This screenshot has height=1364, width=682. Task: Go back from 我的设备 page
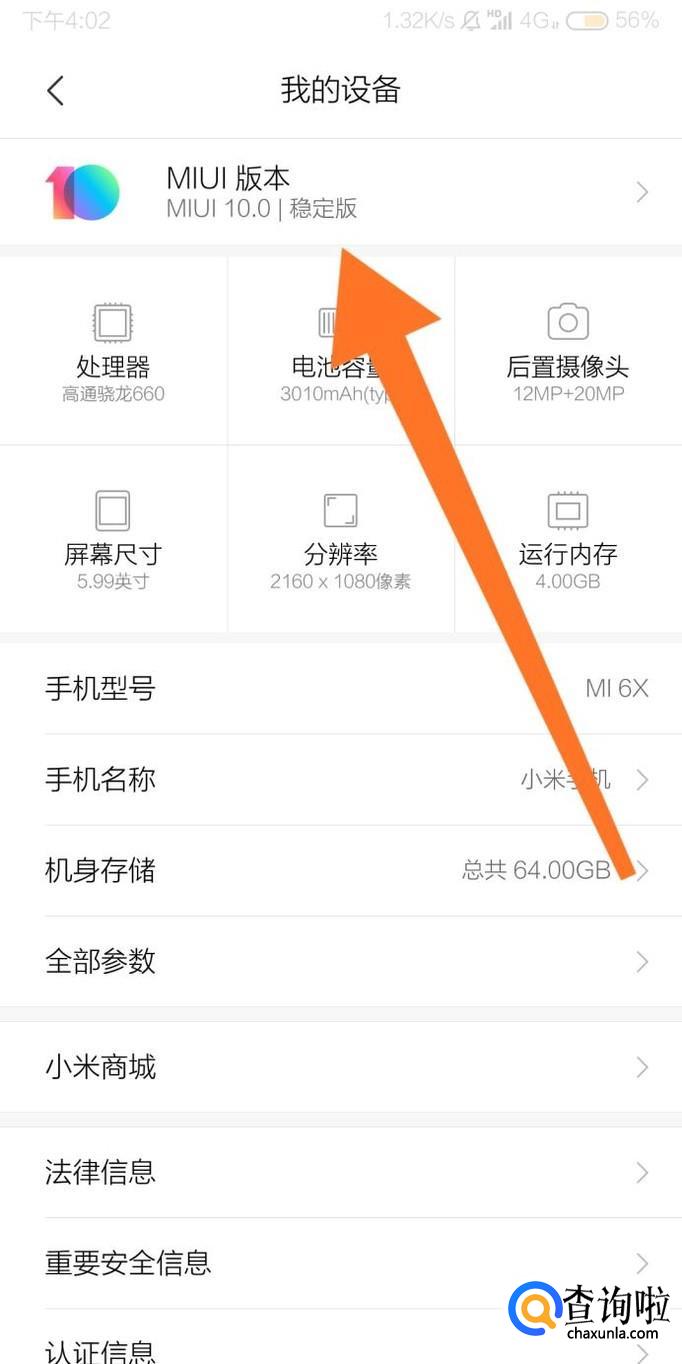click(x=56, y=91)
